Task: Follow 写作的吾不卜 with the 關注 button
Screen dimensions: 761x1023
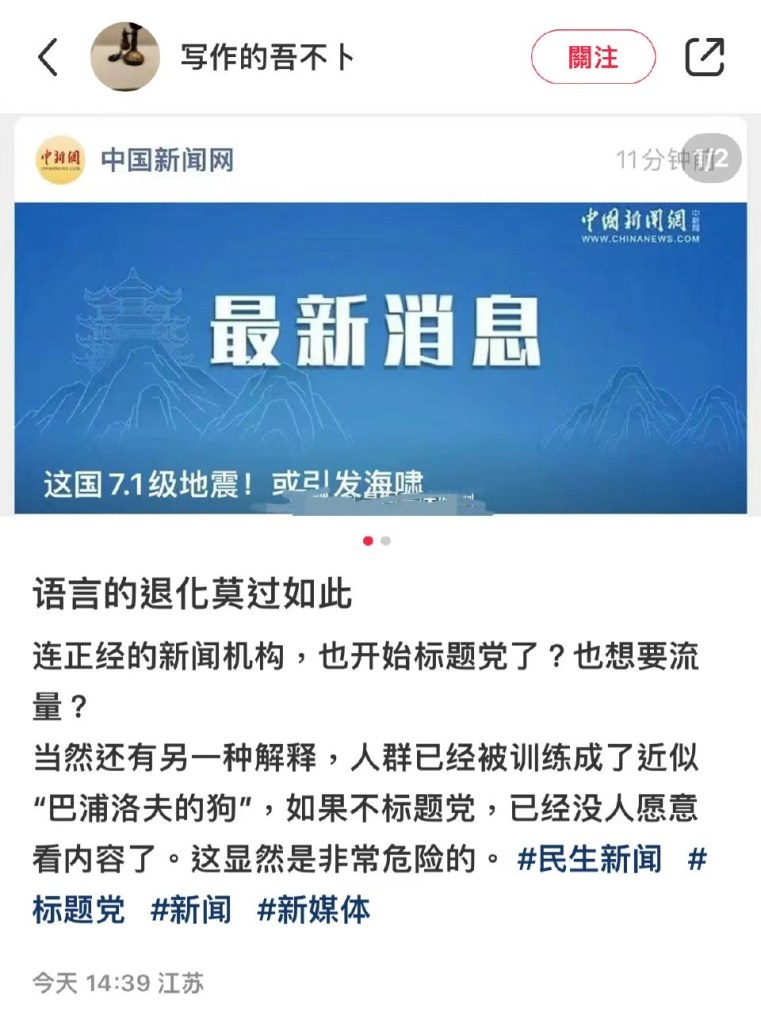Action: pos(593,57)
